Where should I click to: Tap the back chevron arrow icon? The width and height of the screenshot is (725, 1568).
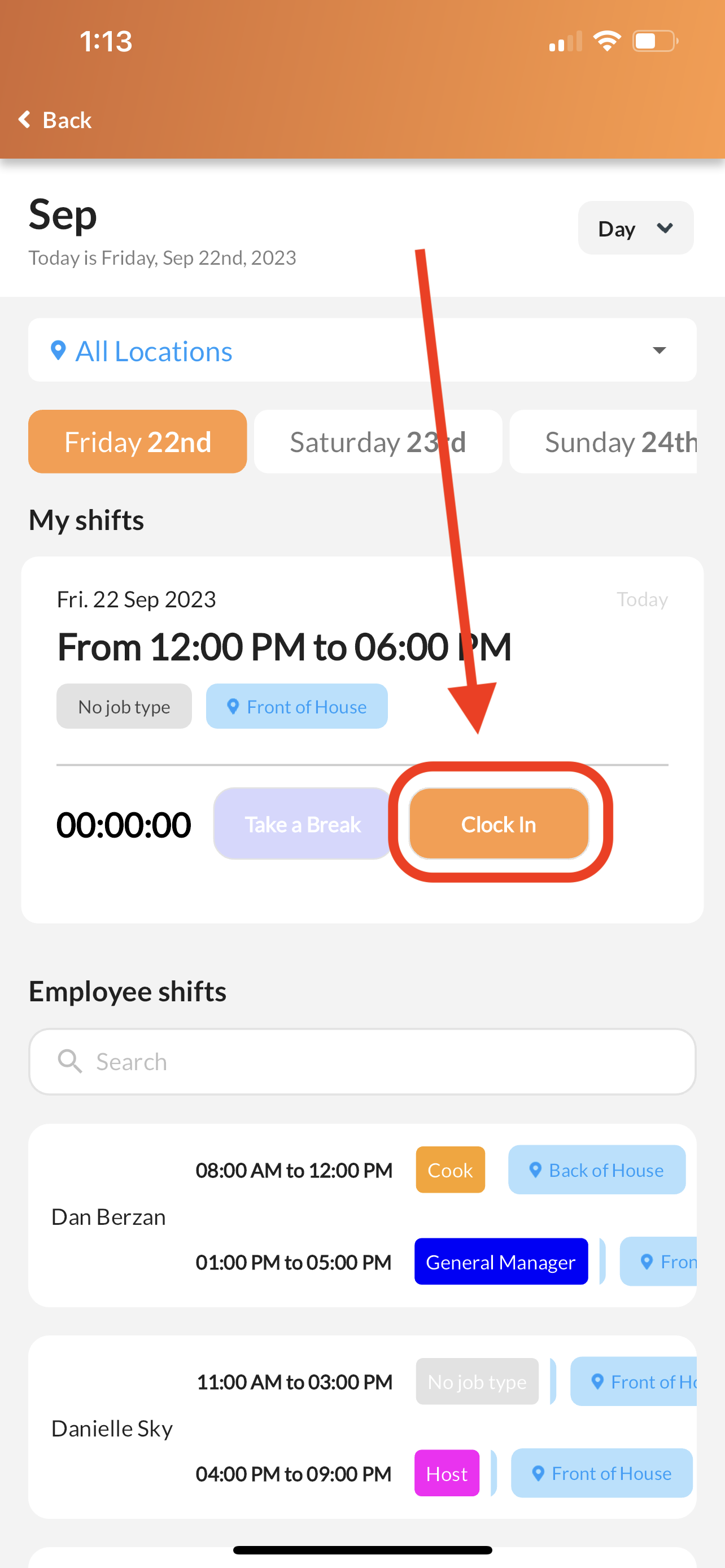pyautogui.click(x=24, y=119)
